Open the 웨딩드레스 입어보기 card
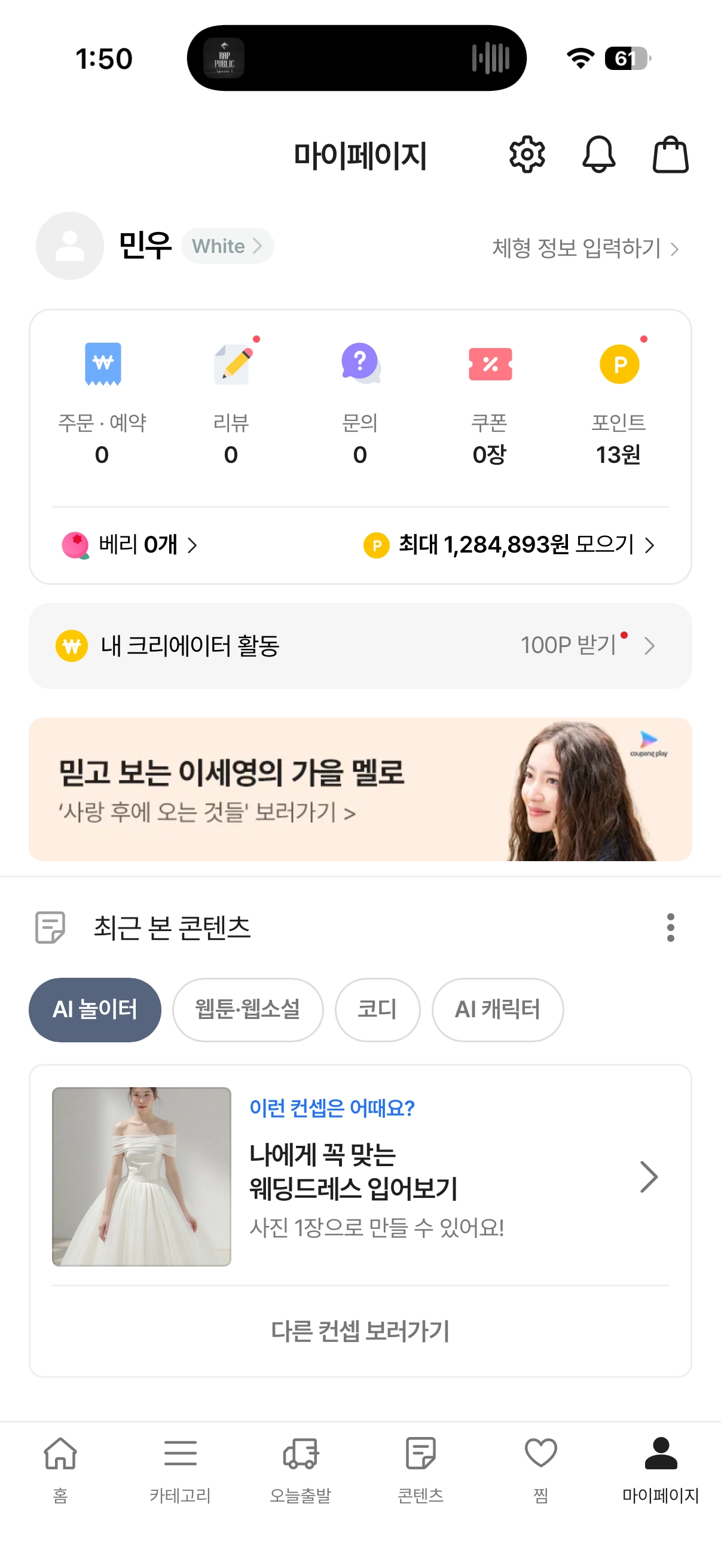 360,1176
